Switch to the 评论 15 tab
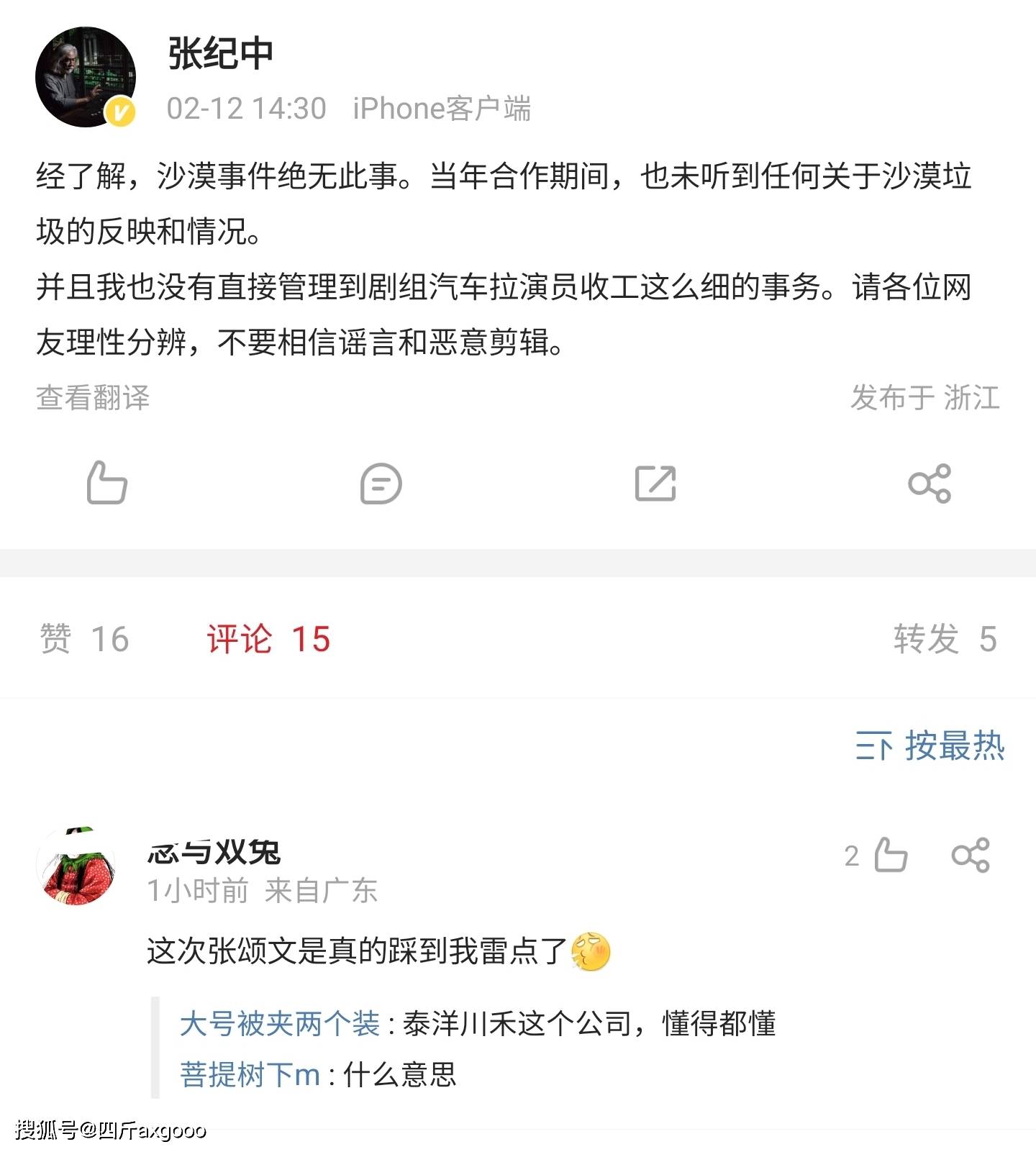 pos(266,640)
